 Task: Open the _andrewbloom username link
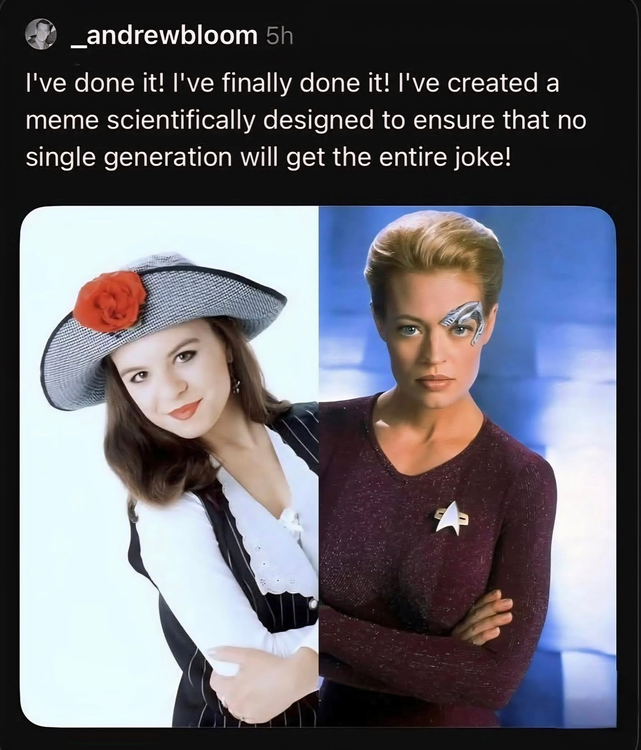tap(165, 36)
